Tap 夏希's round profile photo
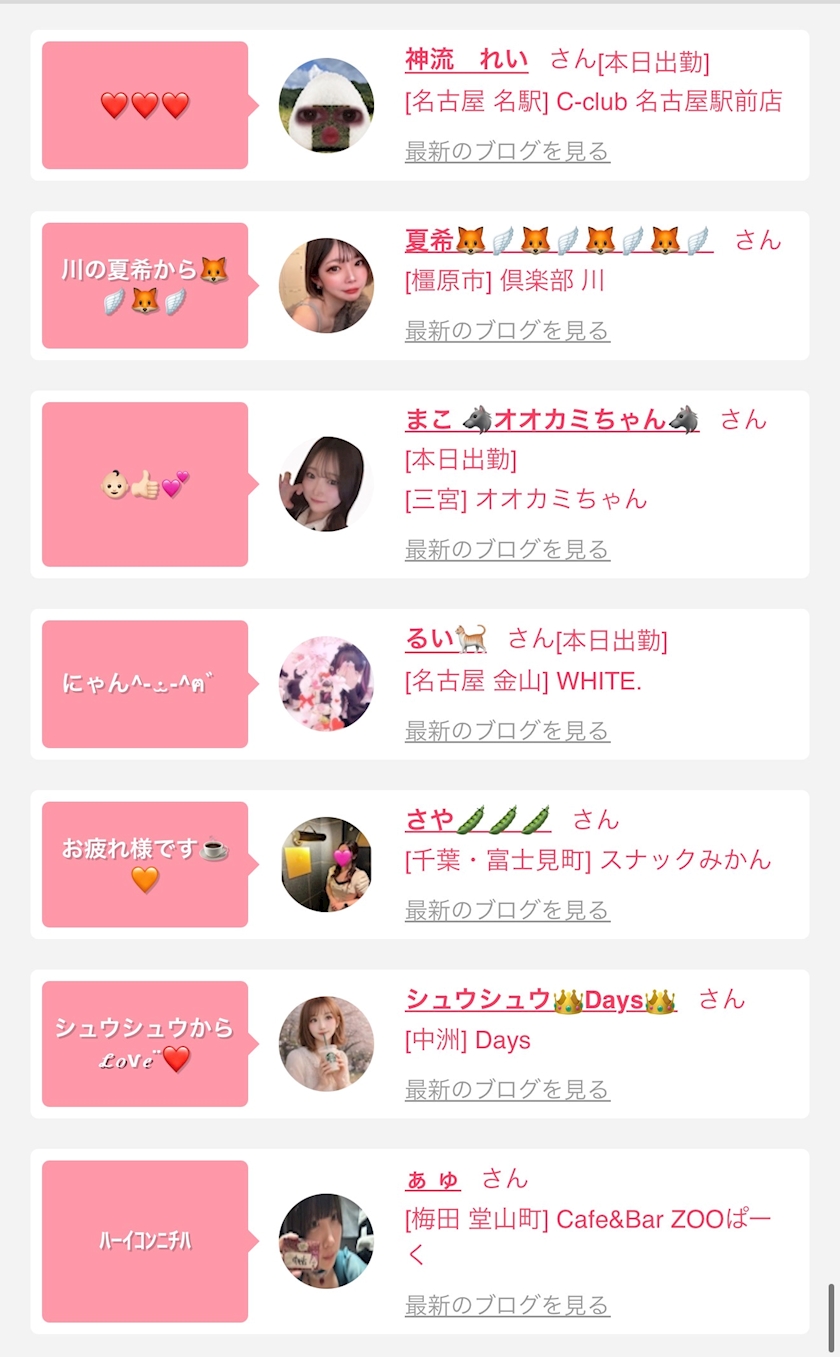Screen dimensions: 840x1357 point(326,285)
